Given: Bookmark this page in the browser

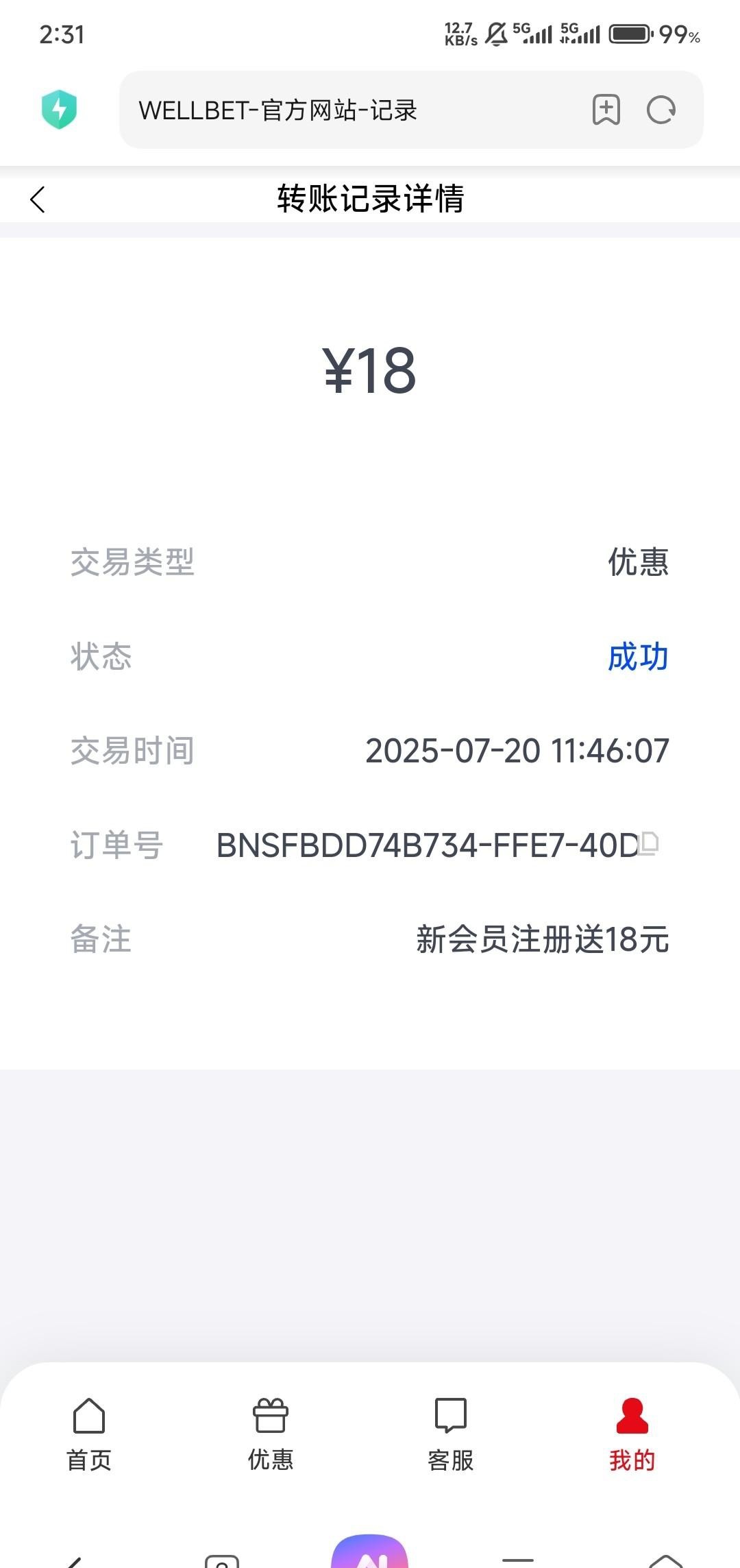Looking at the screenshot, I should pos(606,110).
